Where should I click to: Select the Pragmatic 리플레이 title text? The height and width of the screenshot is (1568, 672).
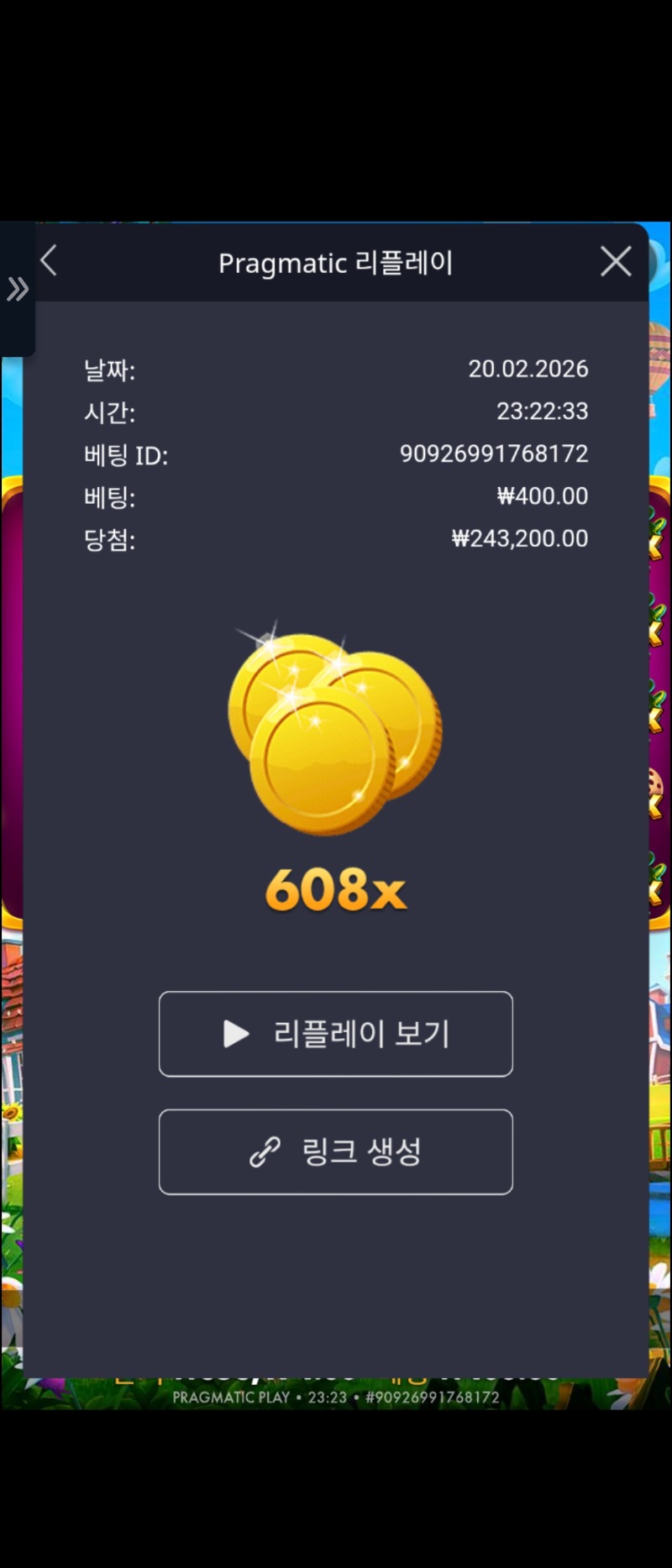click(336, 261)
